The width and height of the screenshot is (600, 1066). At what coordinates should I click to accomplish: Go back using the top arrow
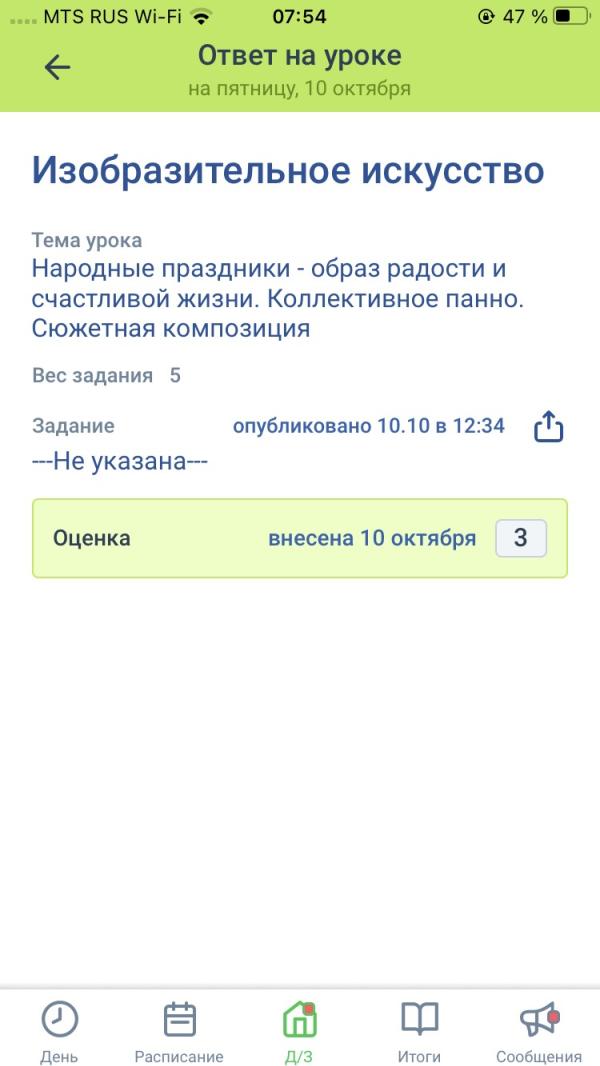(57, 67)
